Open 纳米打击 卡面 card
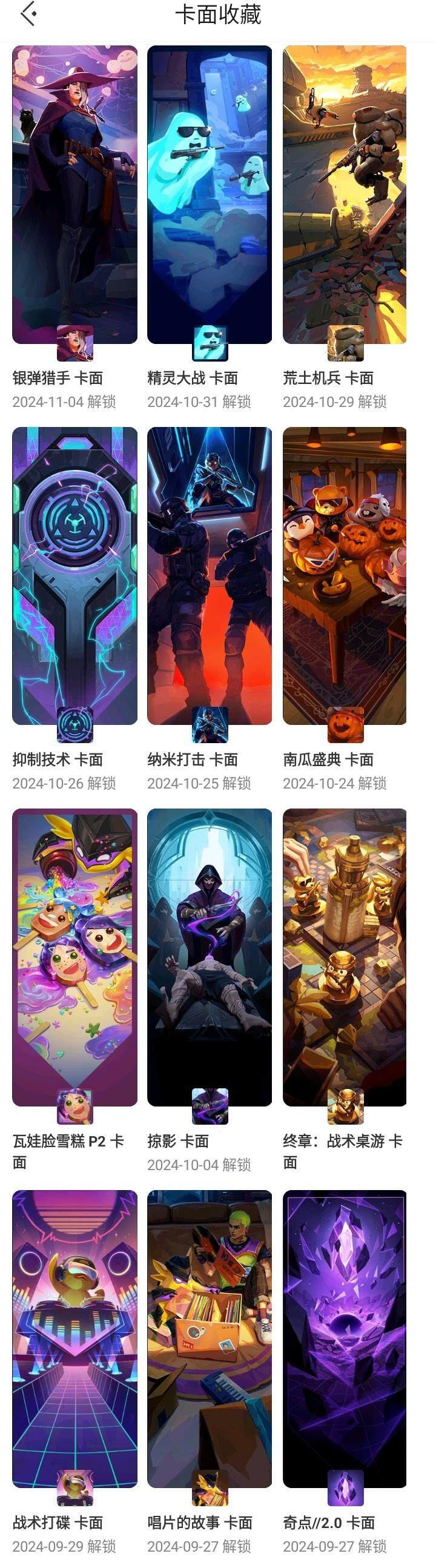The image size is (436, 1568). point(210,576)
